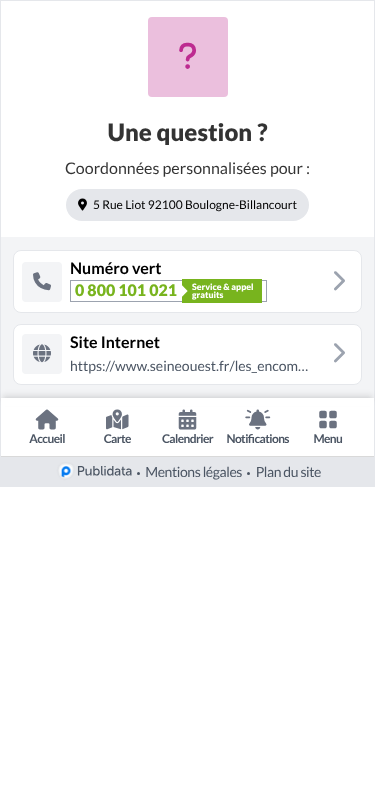Open Mentions légales

(194, 472)
